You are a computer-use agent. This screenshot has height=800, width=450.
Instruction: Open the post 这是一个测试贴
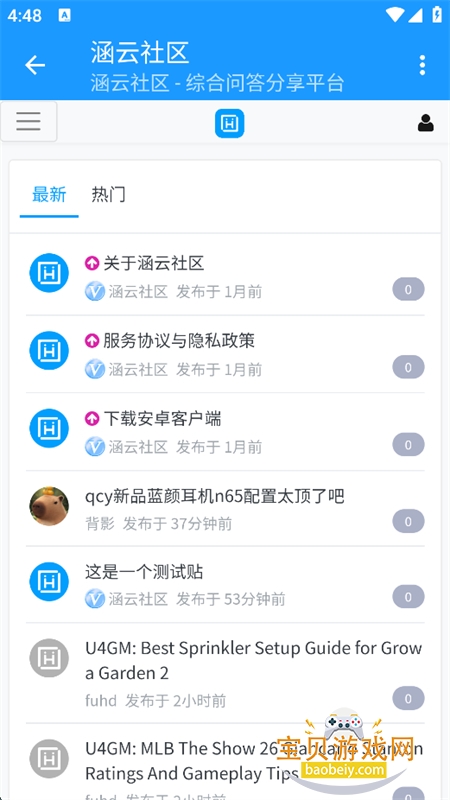click(144, 572)
